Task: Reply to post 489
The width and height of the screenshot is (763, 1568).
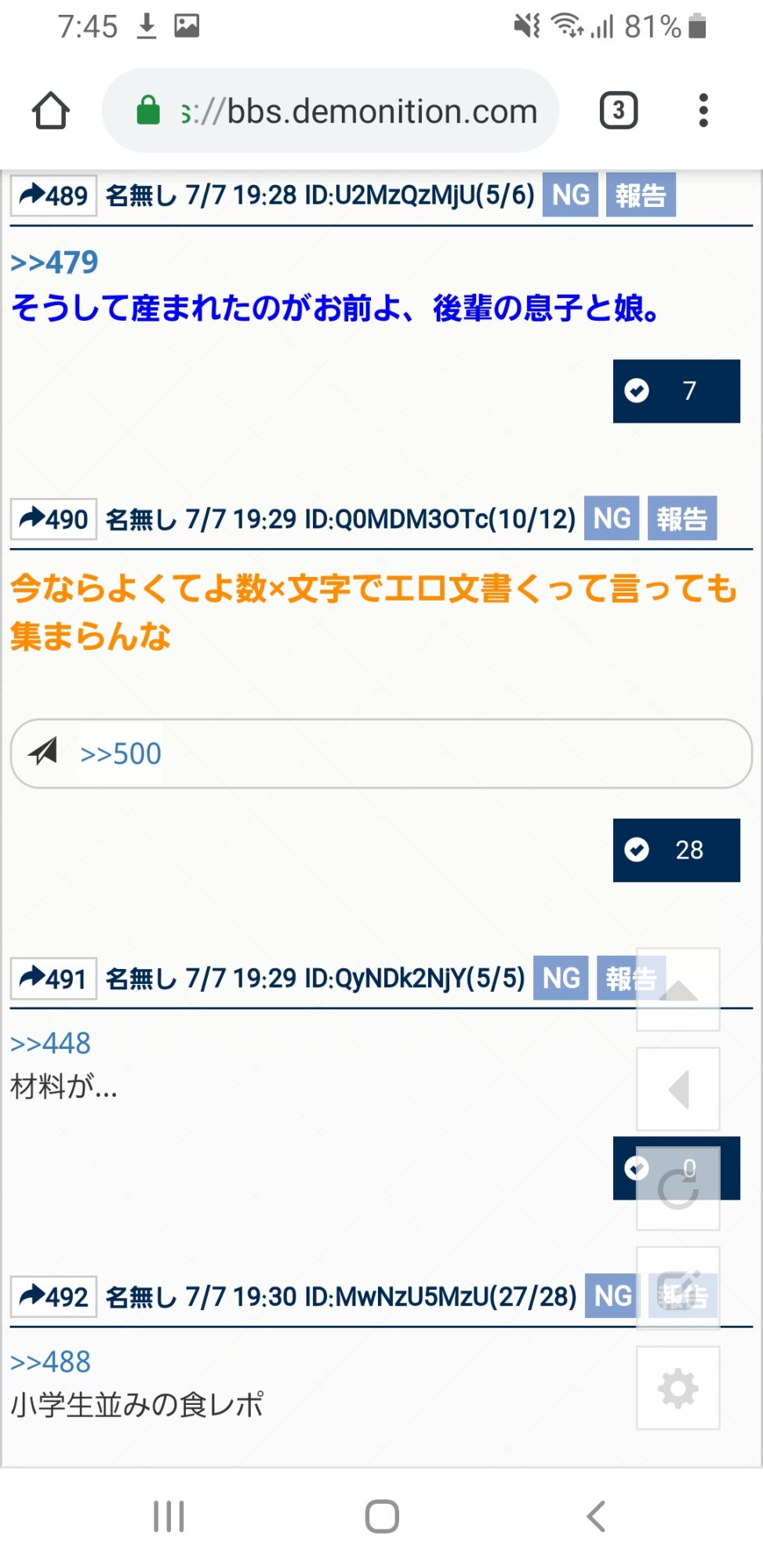Action: [53, 195]
